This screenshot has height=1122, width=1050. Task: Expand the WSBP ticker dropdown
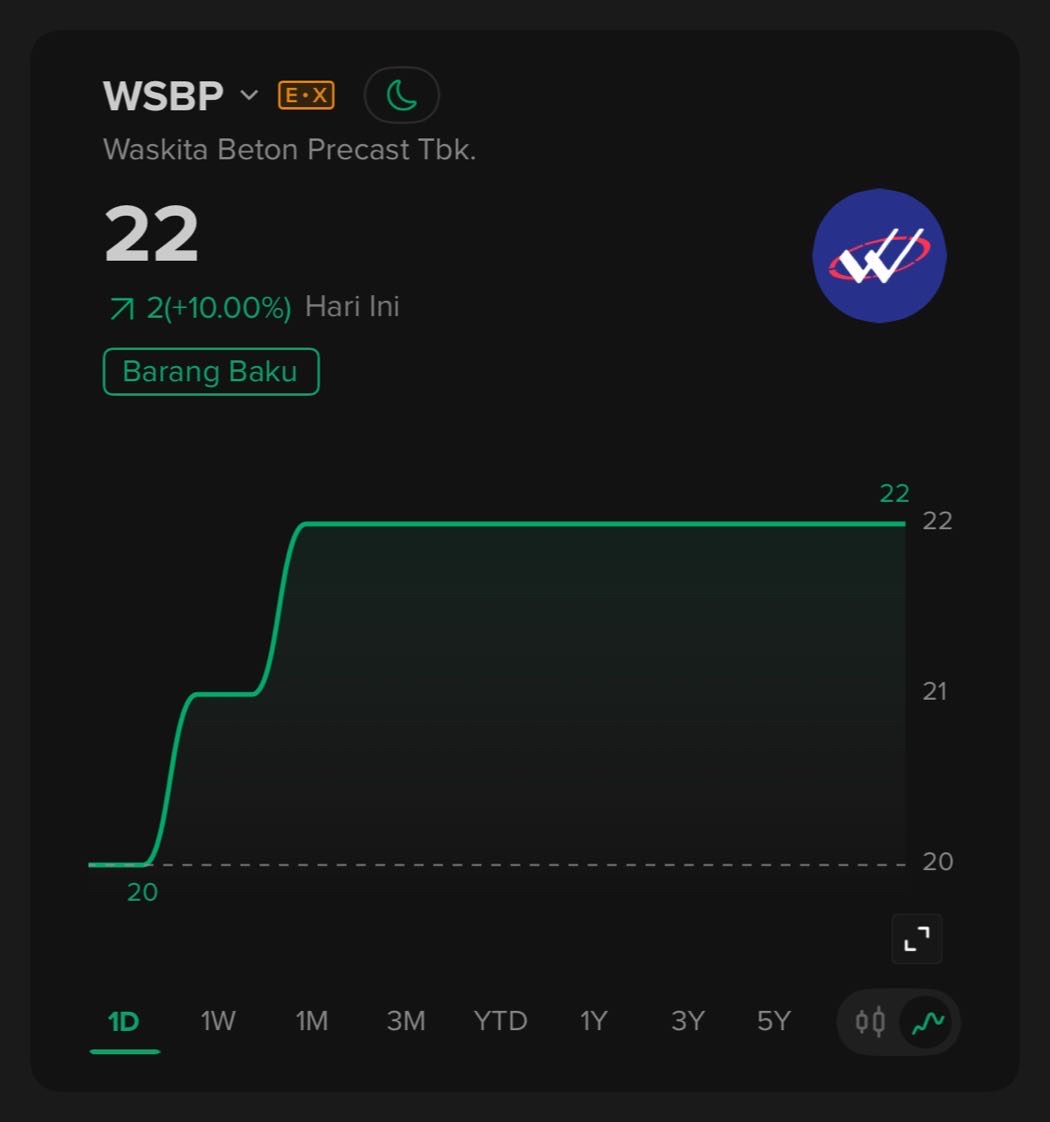(x=249, y=95)
